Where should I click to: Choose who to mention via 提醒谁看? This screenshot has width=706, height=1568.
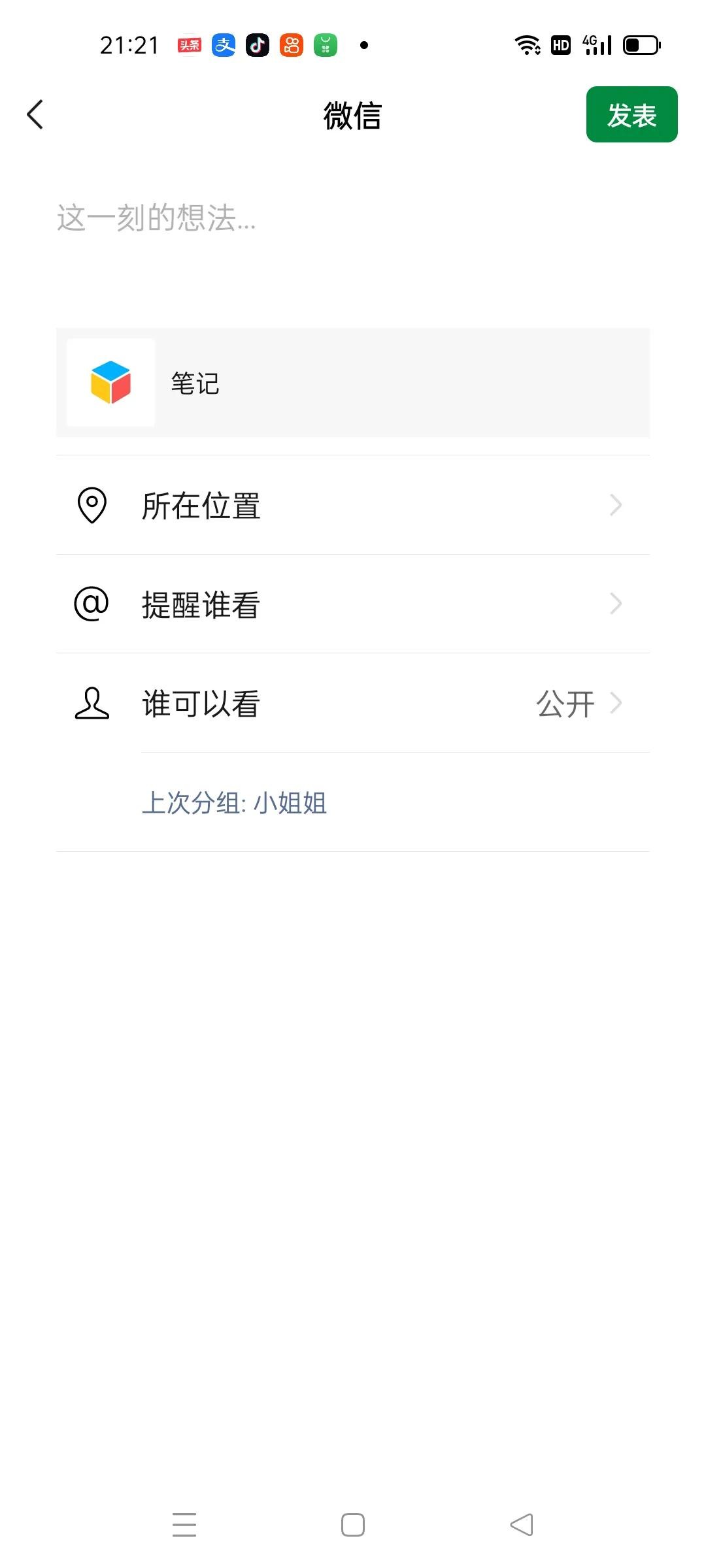[x=353, y=604]
